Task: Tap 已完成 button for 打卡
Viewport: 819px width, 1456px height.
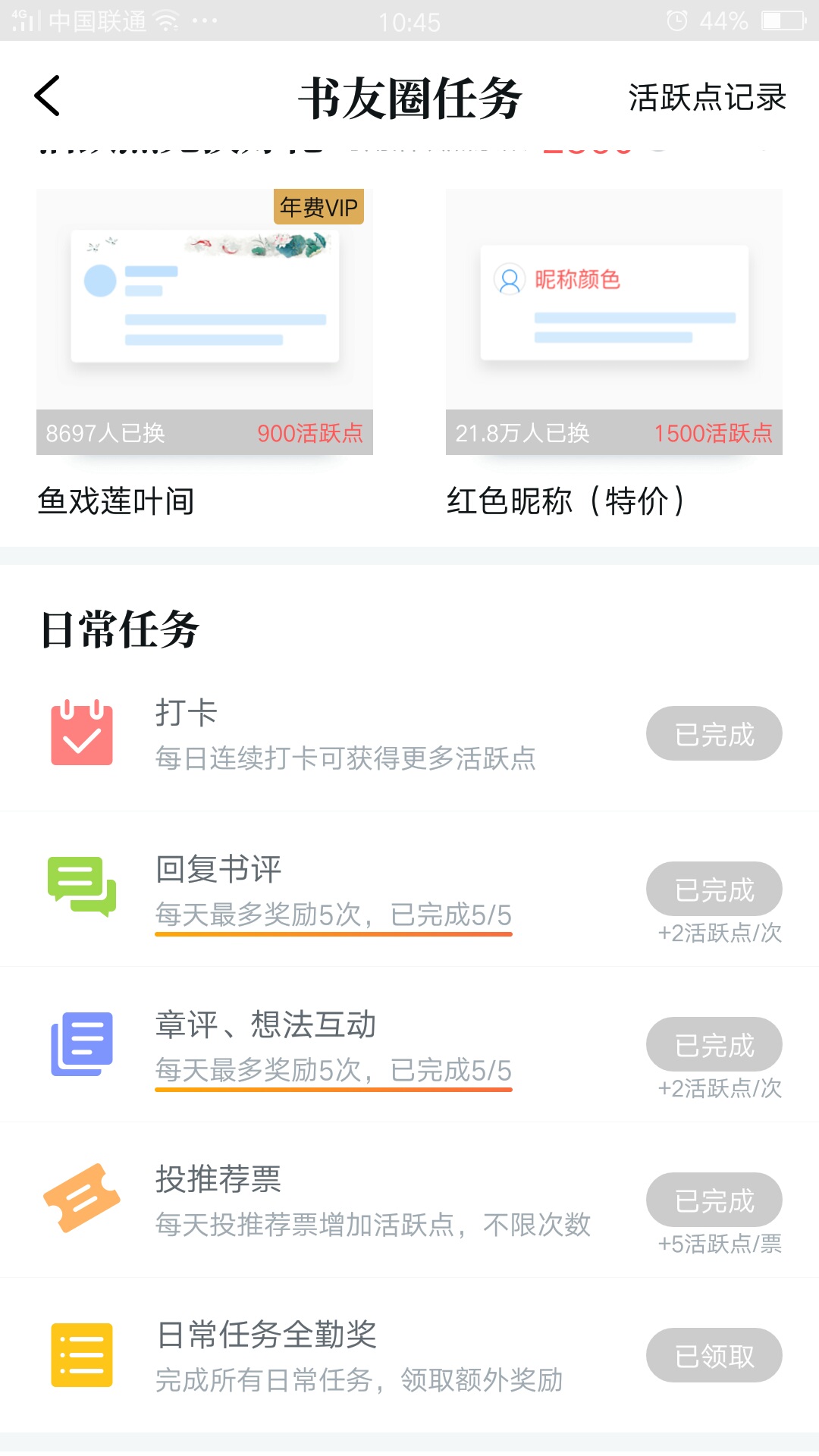Action: 714,733
